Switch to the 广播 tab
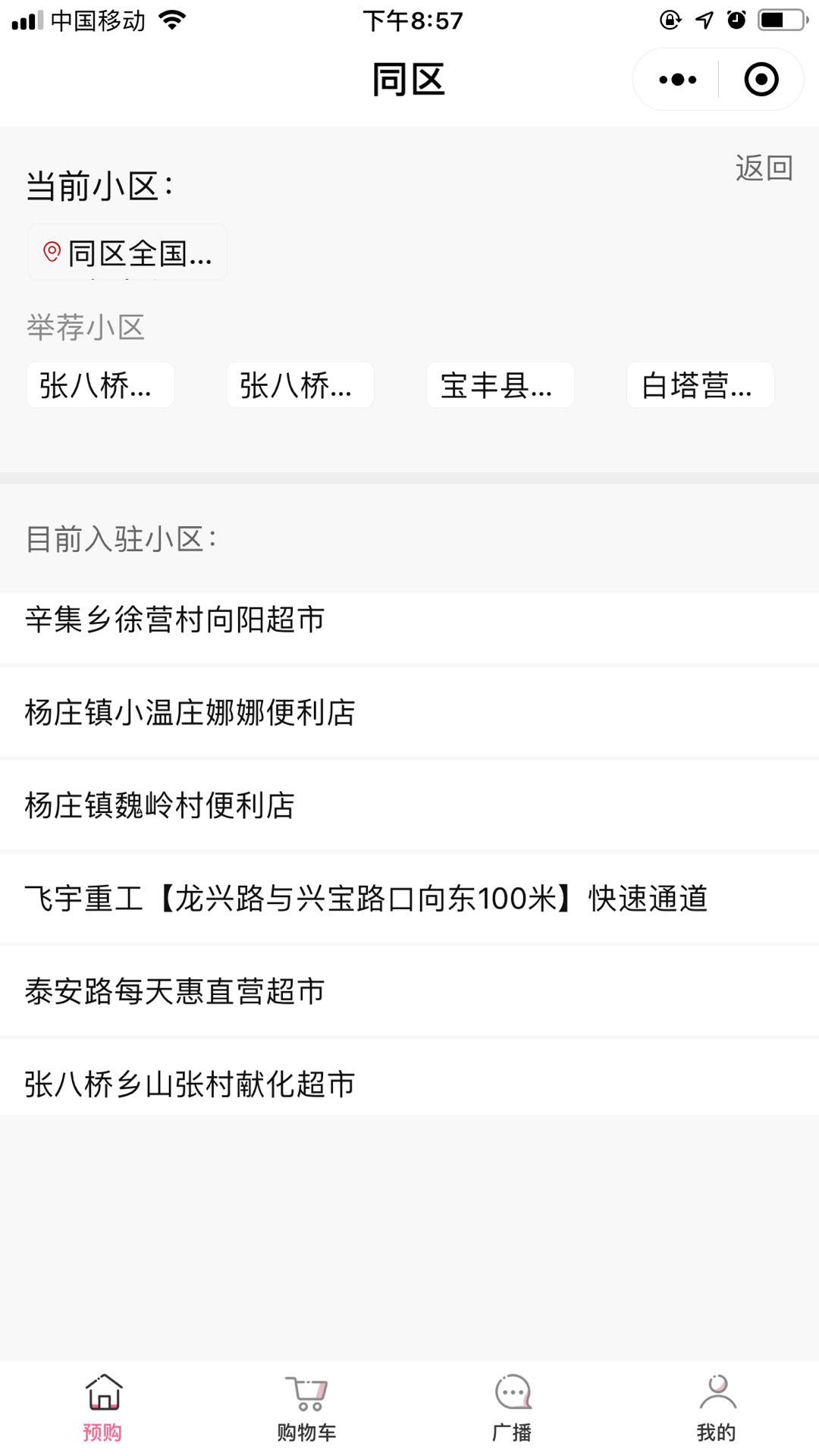This screenshot has height=1456, width=819. tap(512, 1407)
